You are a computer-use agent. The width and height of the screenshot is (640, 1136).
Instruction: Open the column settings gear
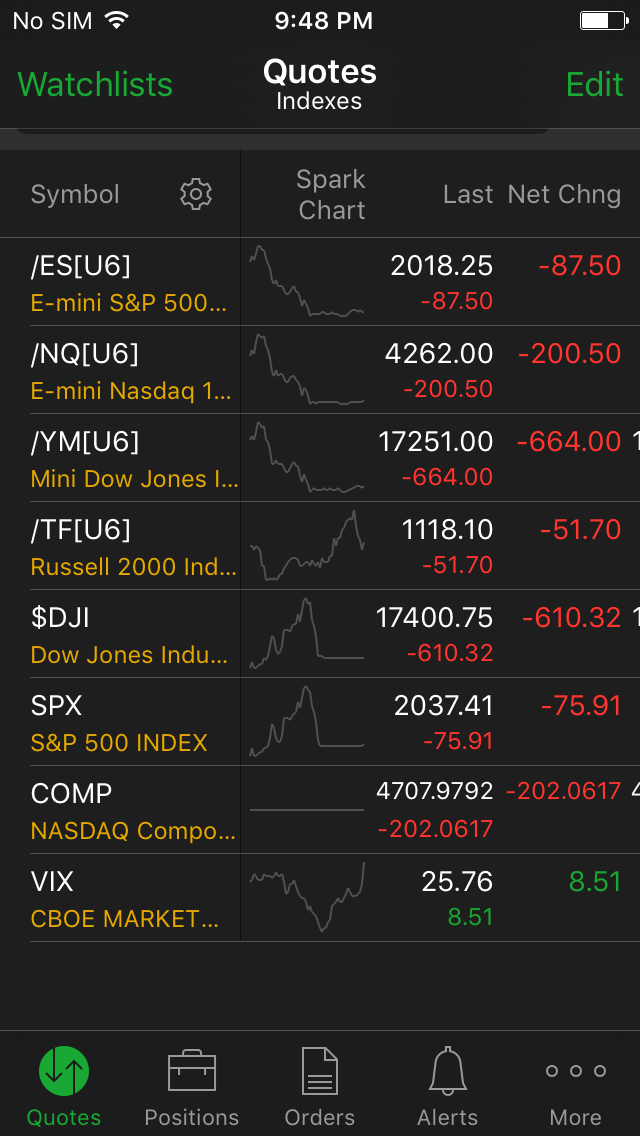196,194
